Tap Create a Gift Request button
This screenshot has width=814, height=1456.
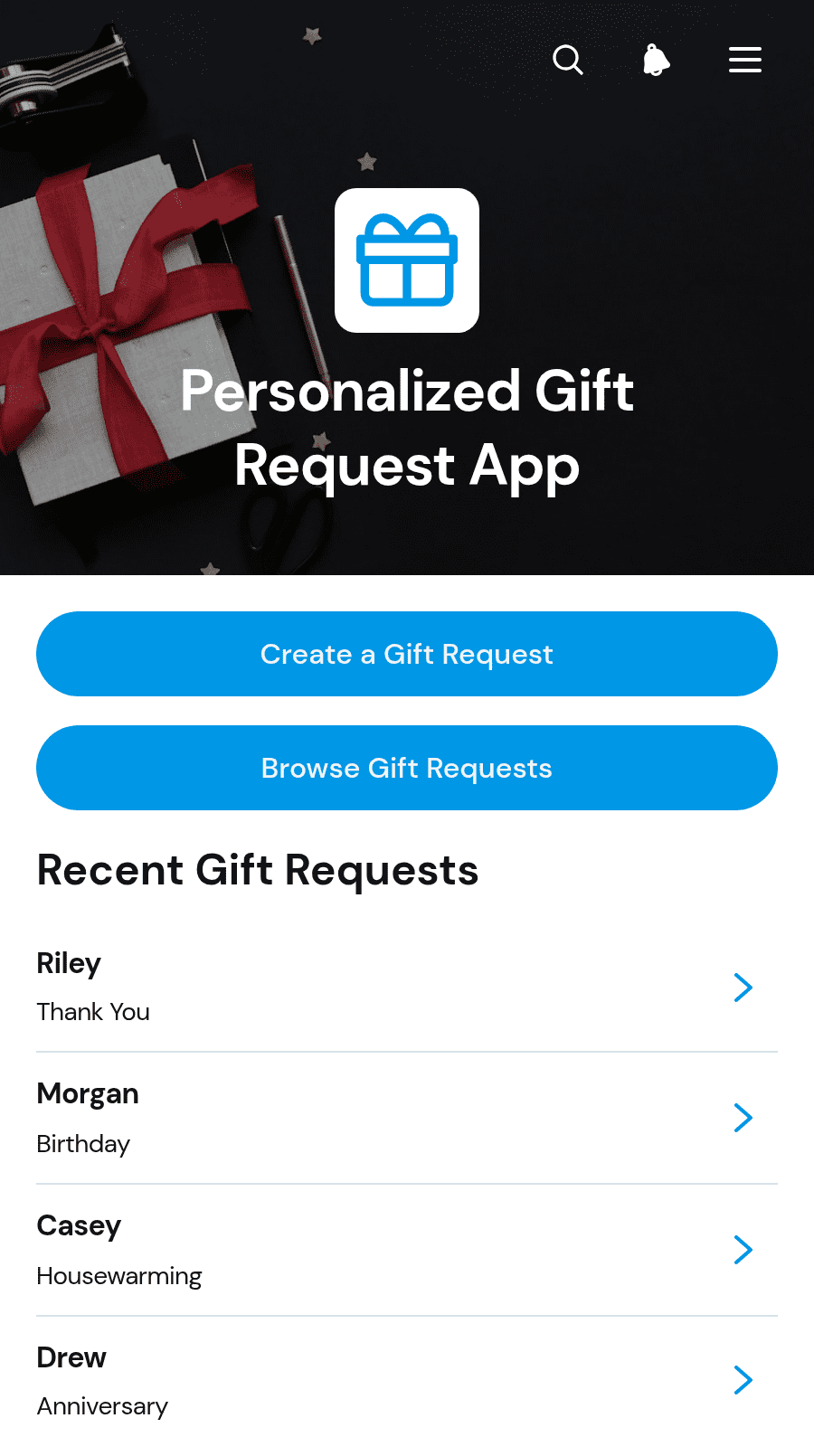pos(407,654)
